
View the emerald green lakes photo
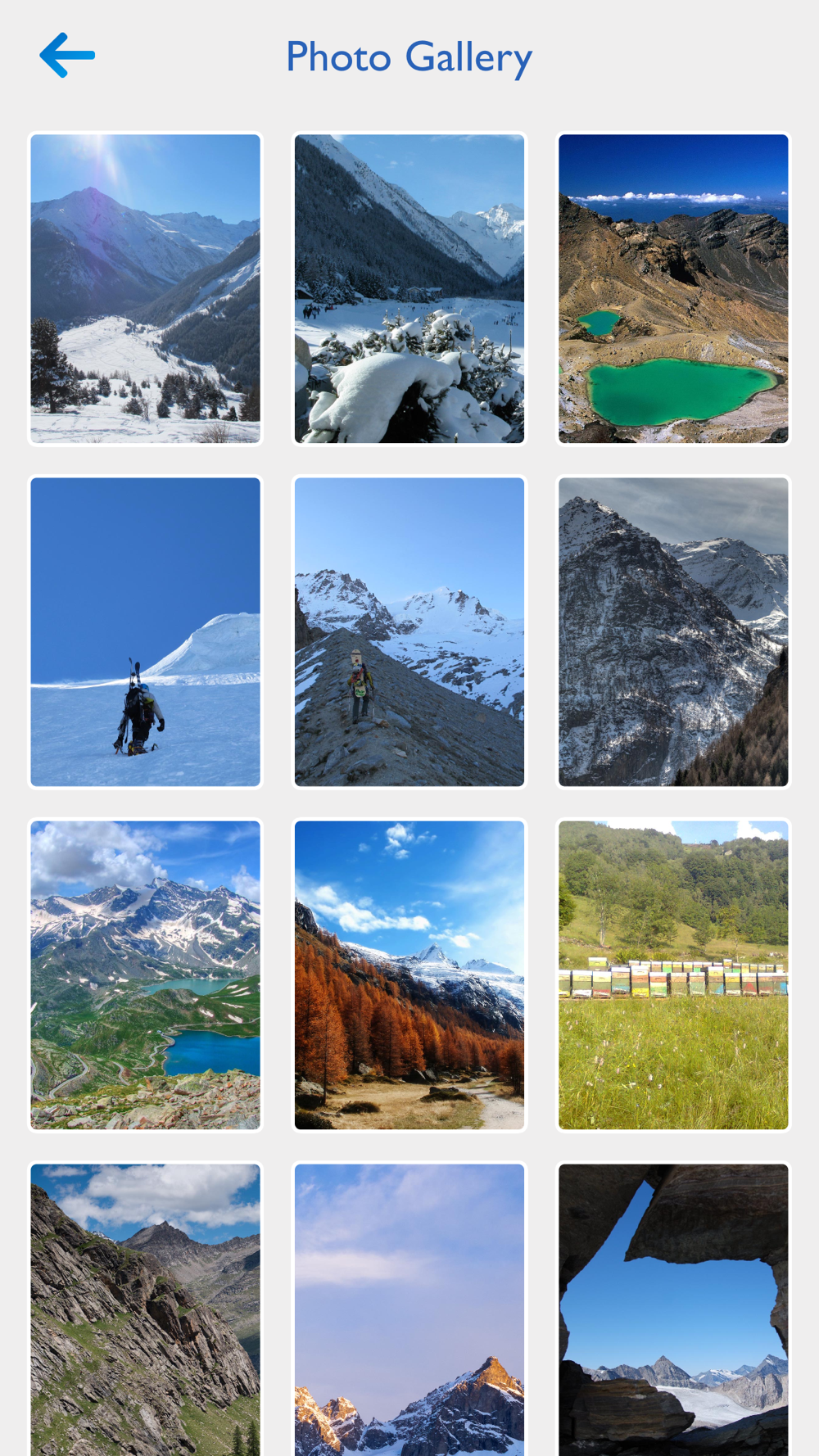[673, 289]
